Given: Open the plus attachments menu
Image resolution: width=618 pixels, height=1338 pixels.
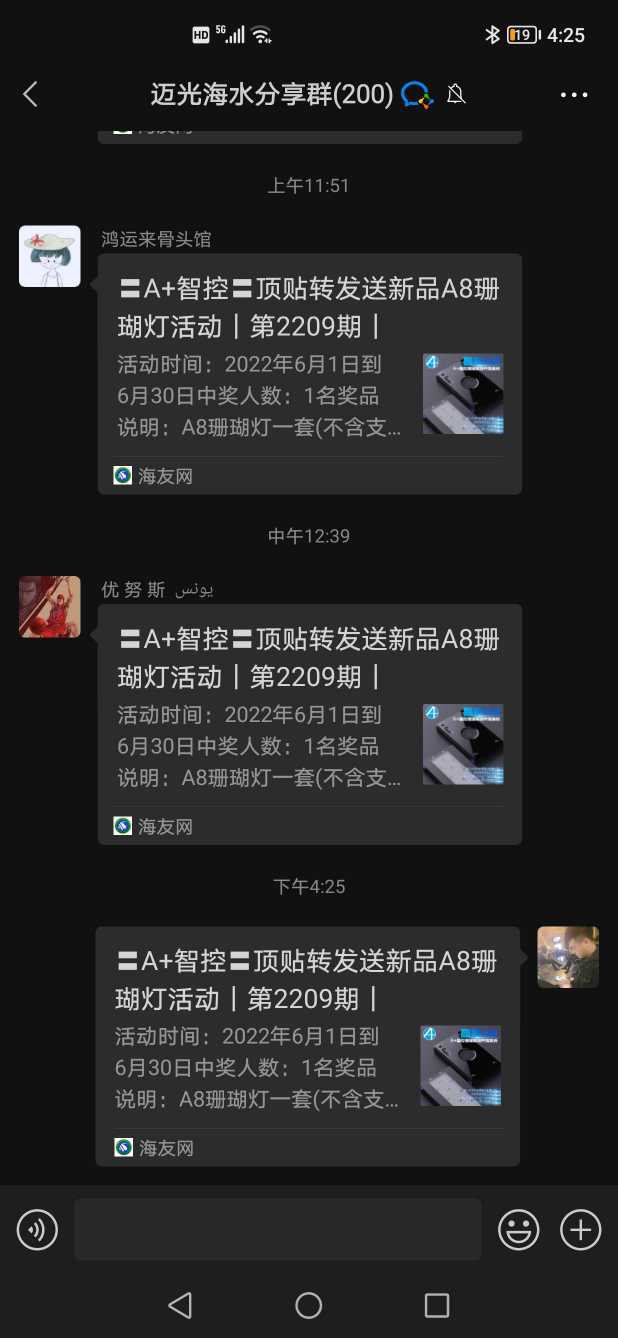Looking at the screenshot, I should point(580,1229).
